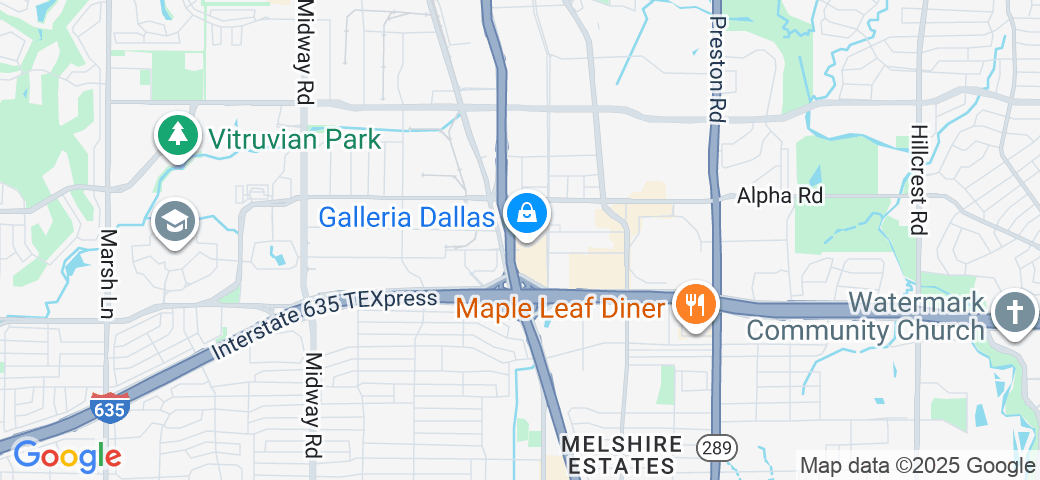Tap the school pin below Vitruvian Park
Viewport: 1040px width, 480px height.
(x=175, y=222)
